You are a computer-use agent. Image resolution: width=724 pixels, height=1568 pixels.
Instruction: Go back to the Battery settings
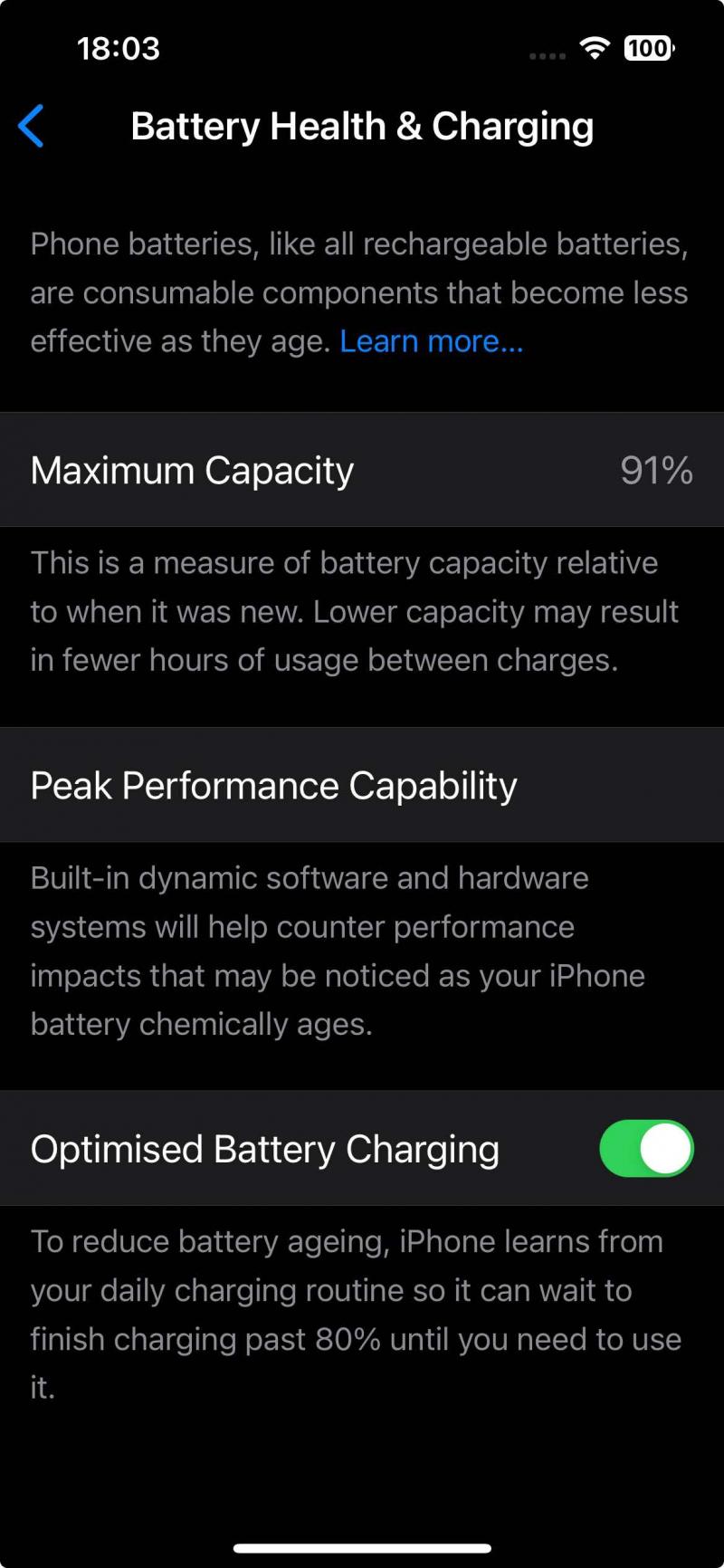31,126
